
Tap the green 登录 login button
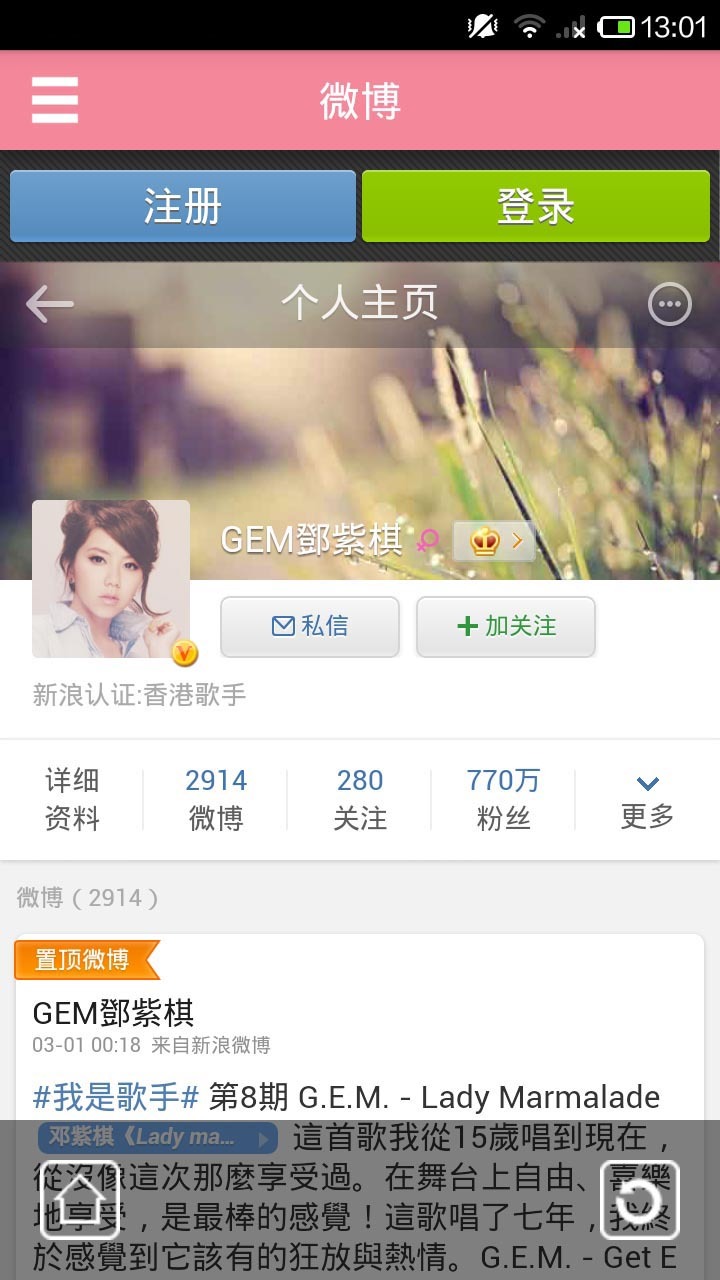[x=536, y=205]
